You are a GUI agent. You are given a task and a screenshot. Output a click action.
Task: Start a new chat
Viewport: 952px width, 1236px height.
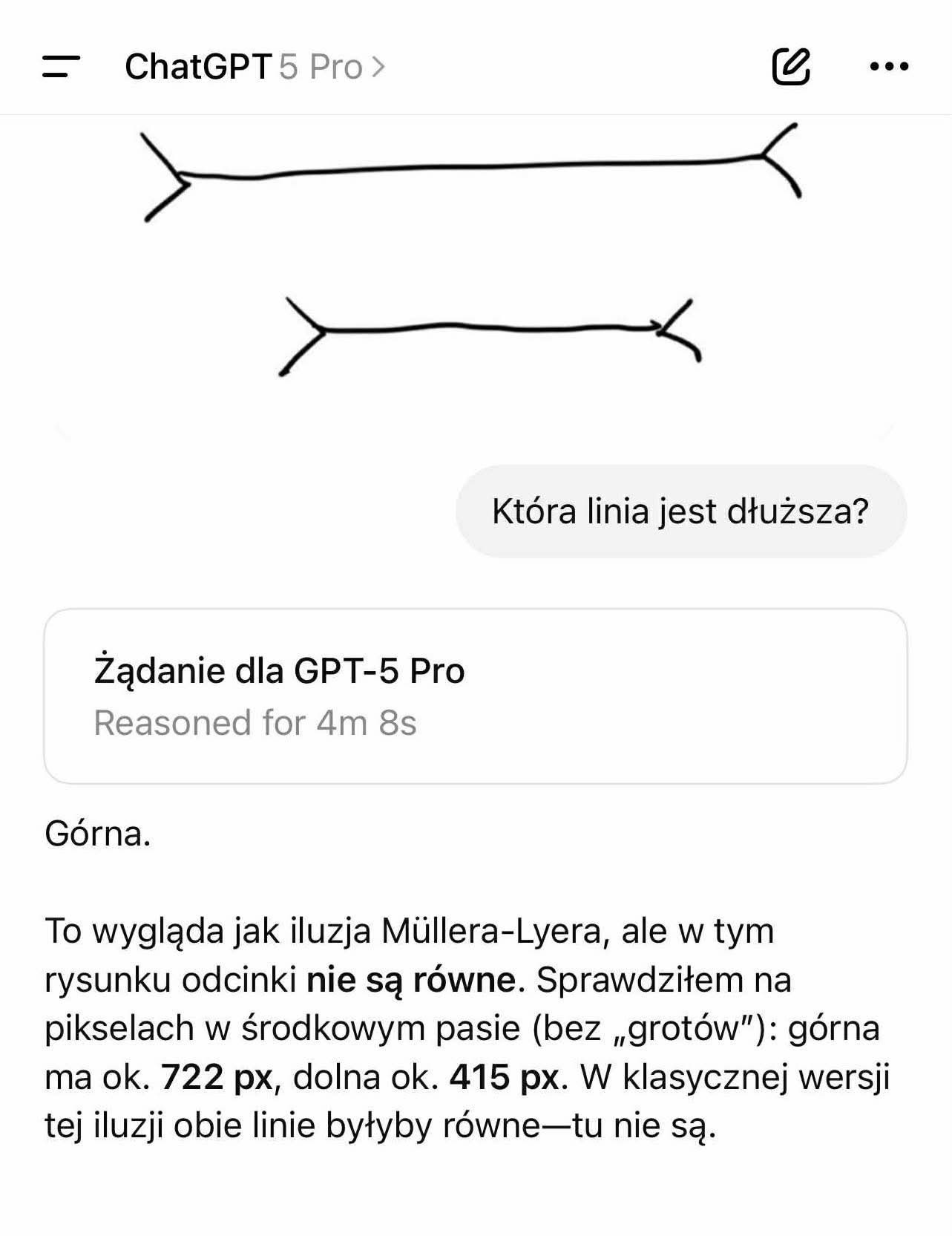(791, 67)
